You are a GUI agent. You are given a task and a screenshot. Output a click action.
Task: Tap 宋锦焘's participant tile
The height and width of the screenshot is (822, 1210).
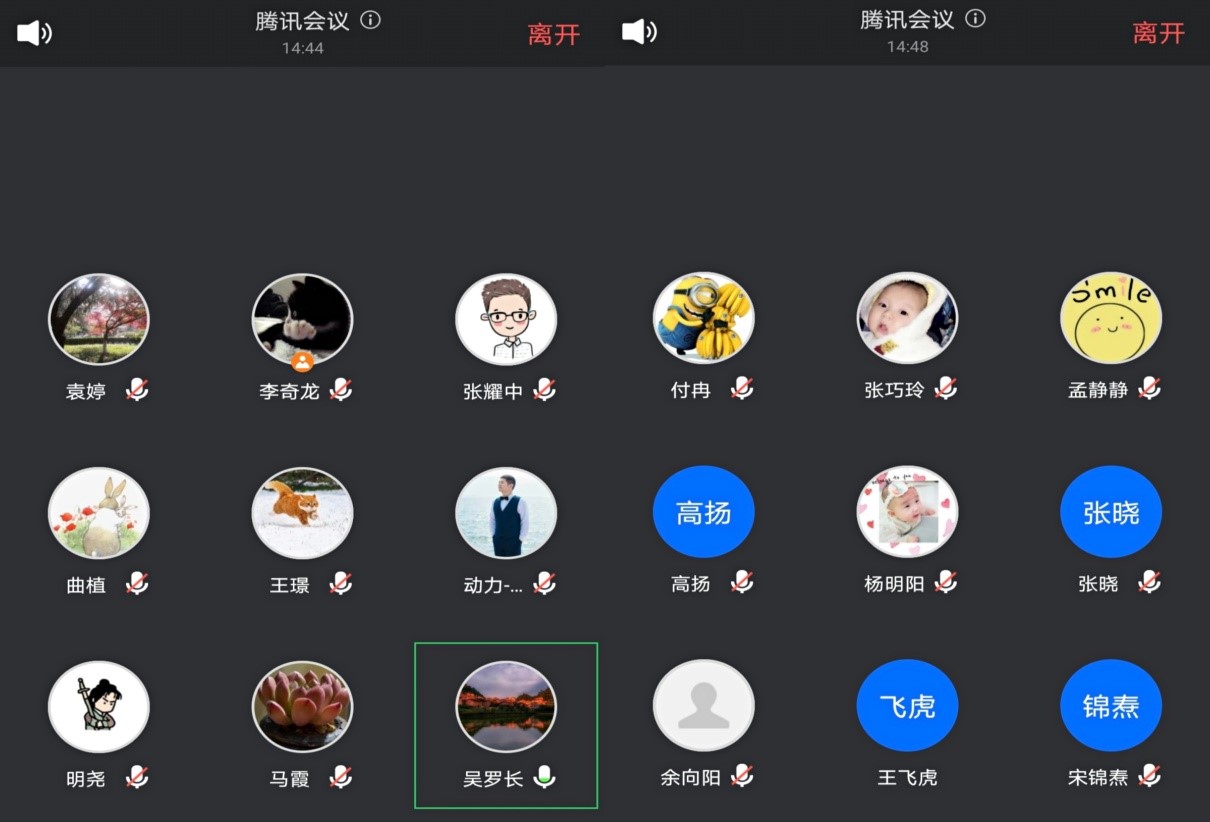(x=1111, y=707)
